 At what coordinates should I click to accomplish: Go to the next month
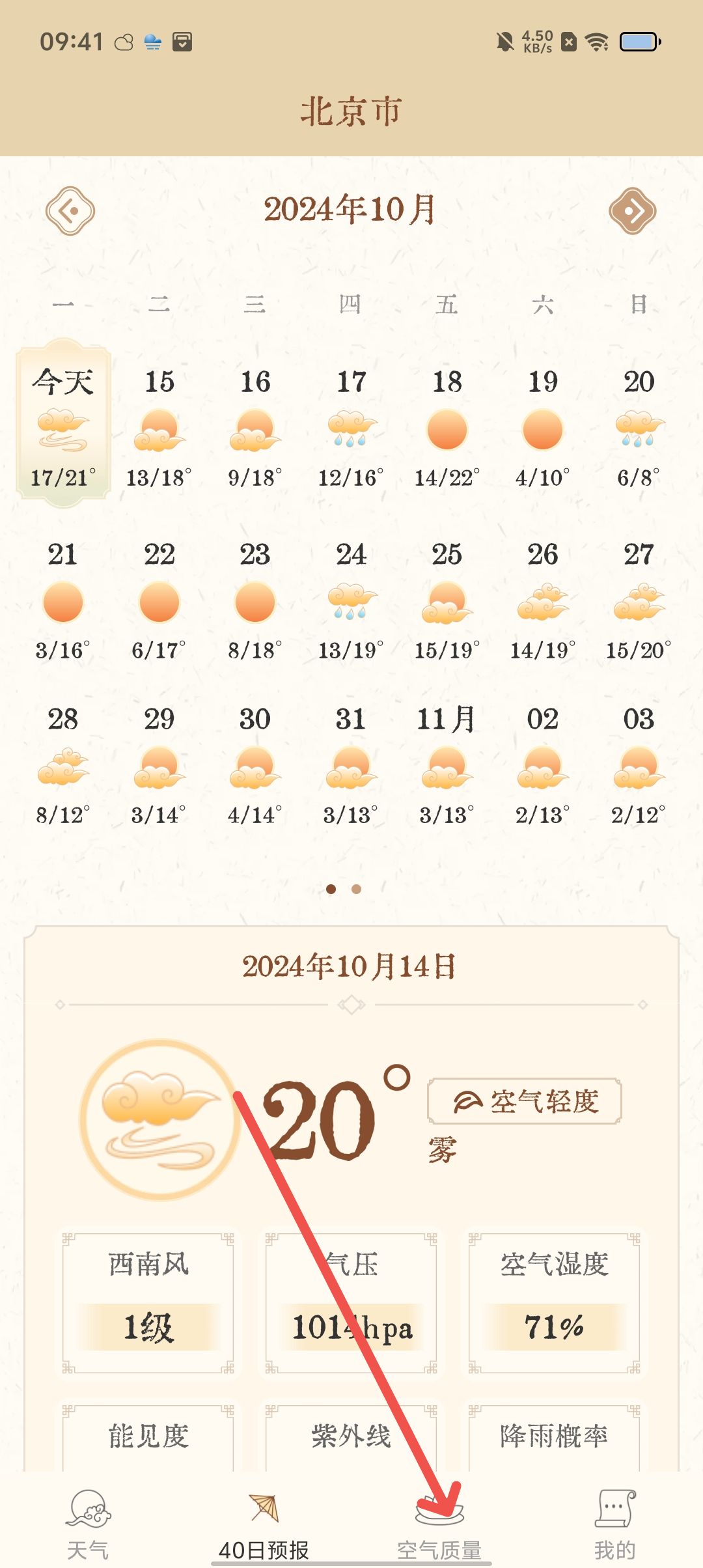point(632,210)
